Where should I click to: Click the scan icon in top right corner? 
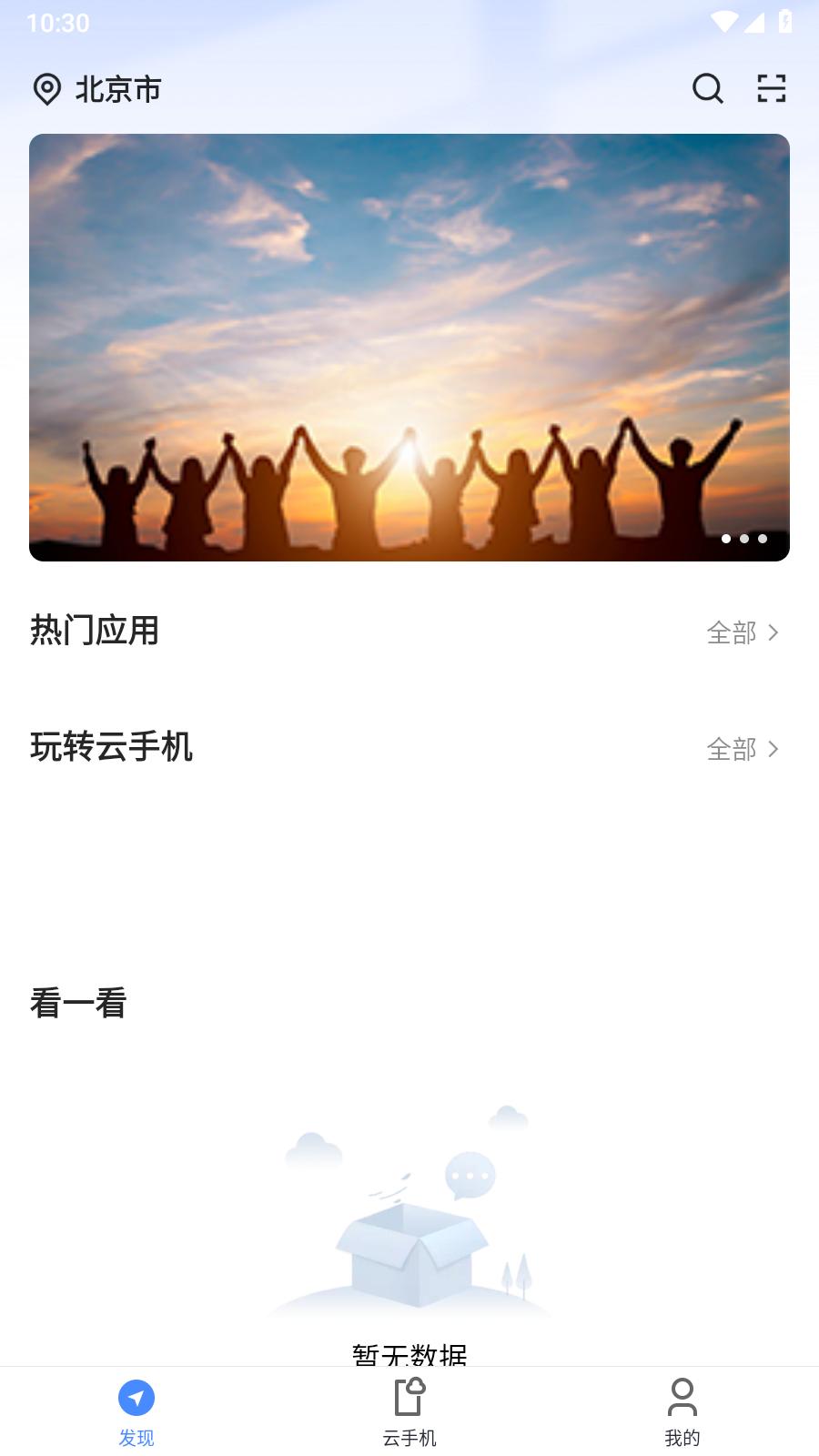772,89
